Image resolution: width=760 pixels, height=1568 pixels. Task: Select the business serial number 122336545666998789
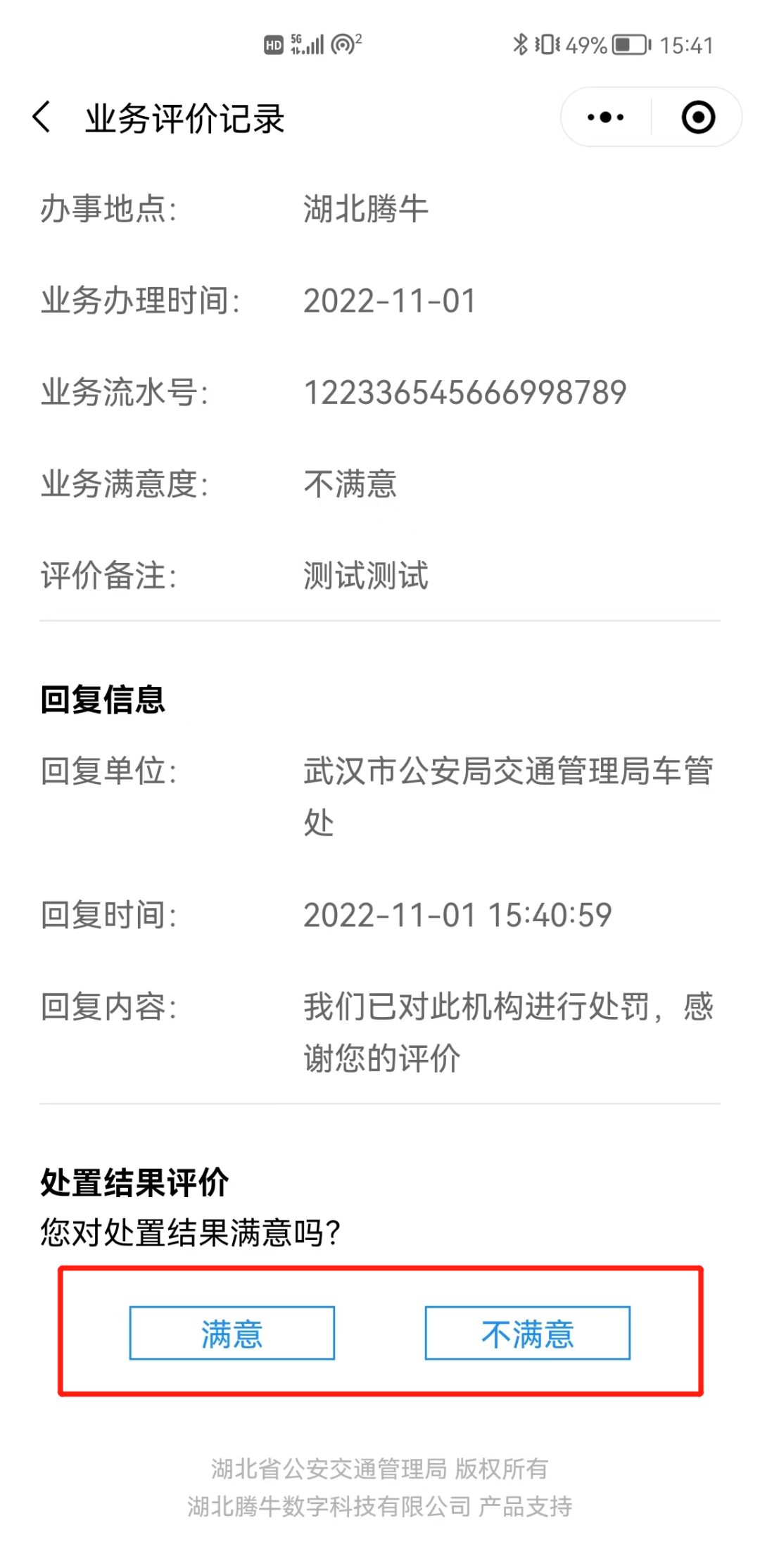[467, 393]
